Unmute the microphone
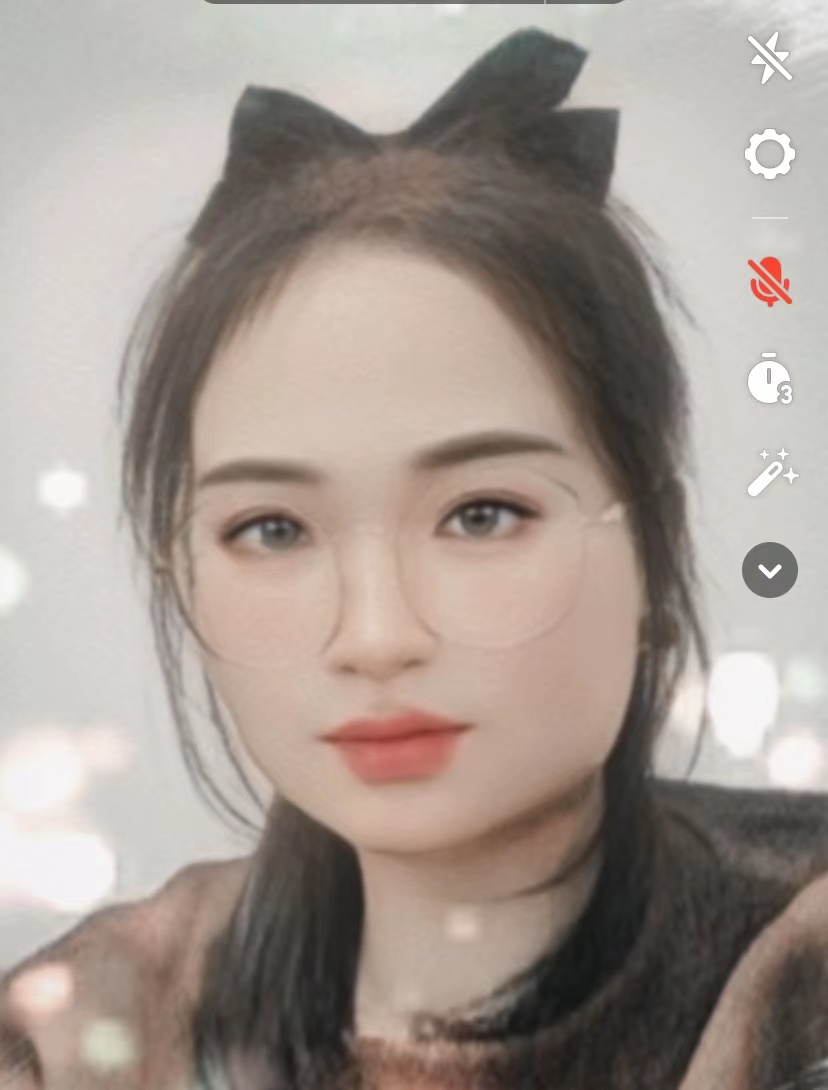 [769, 281]
